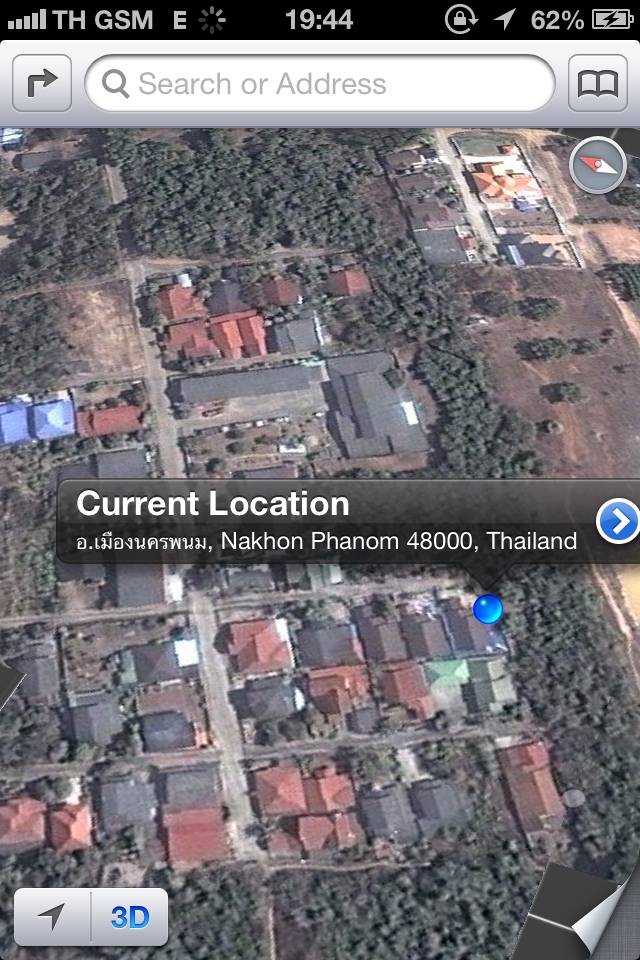Tap the Search or Address field
This screenshot has height=960, width=640.
point(320,83)
